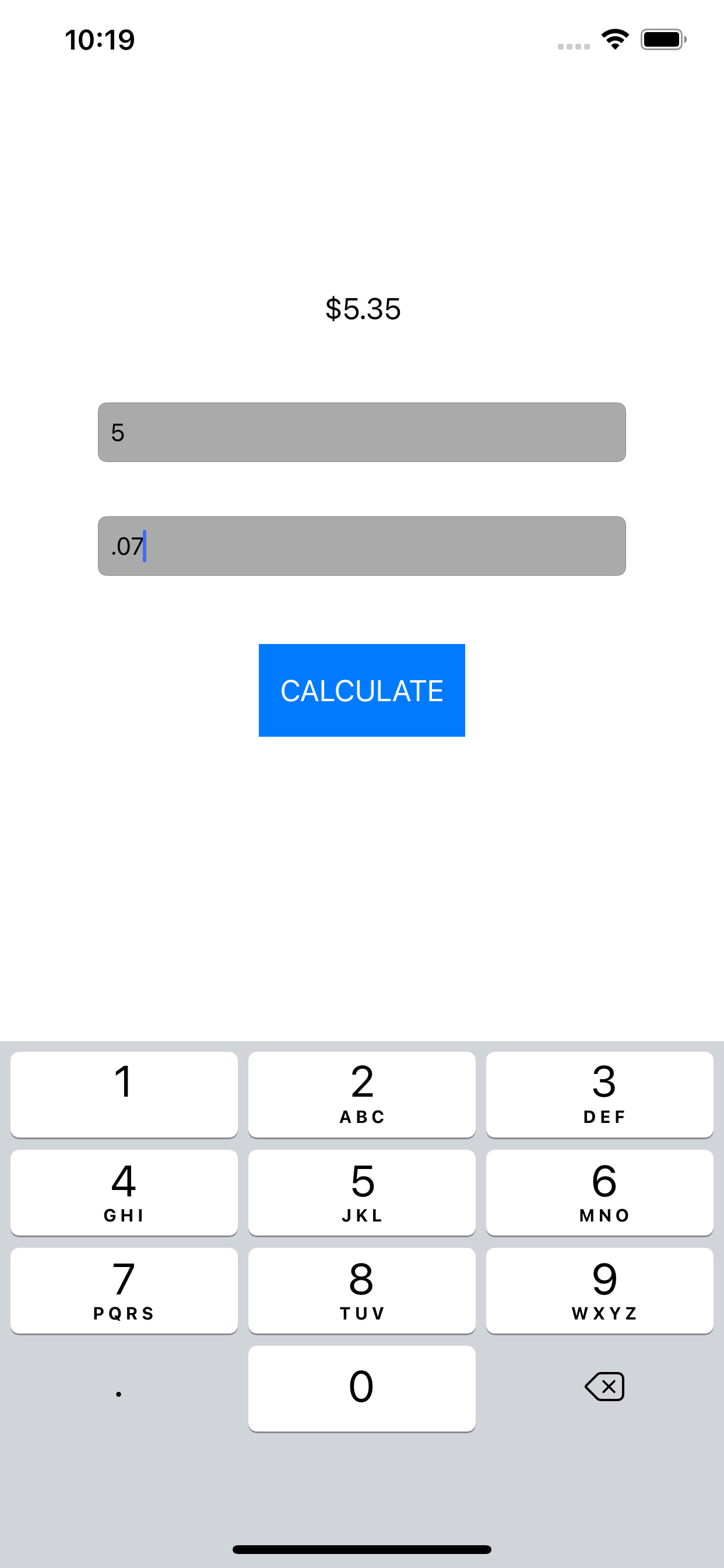Enter digit 1 on the keypad

coord(124,1094)
